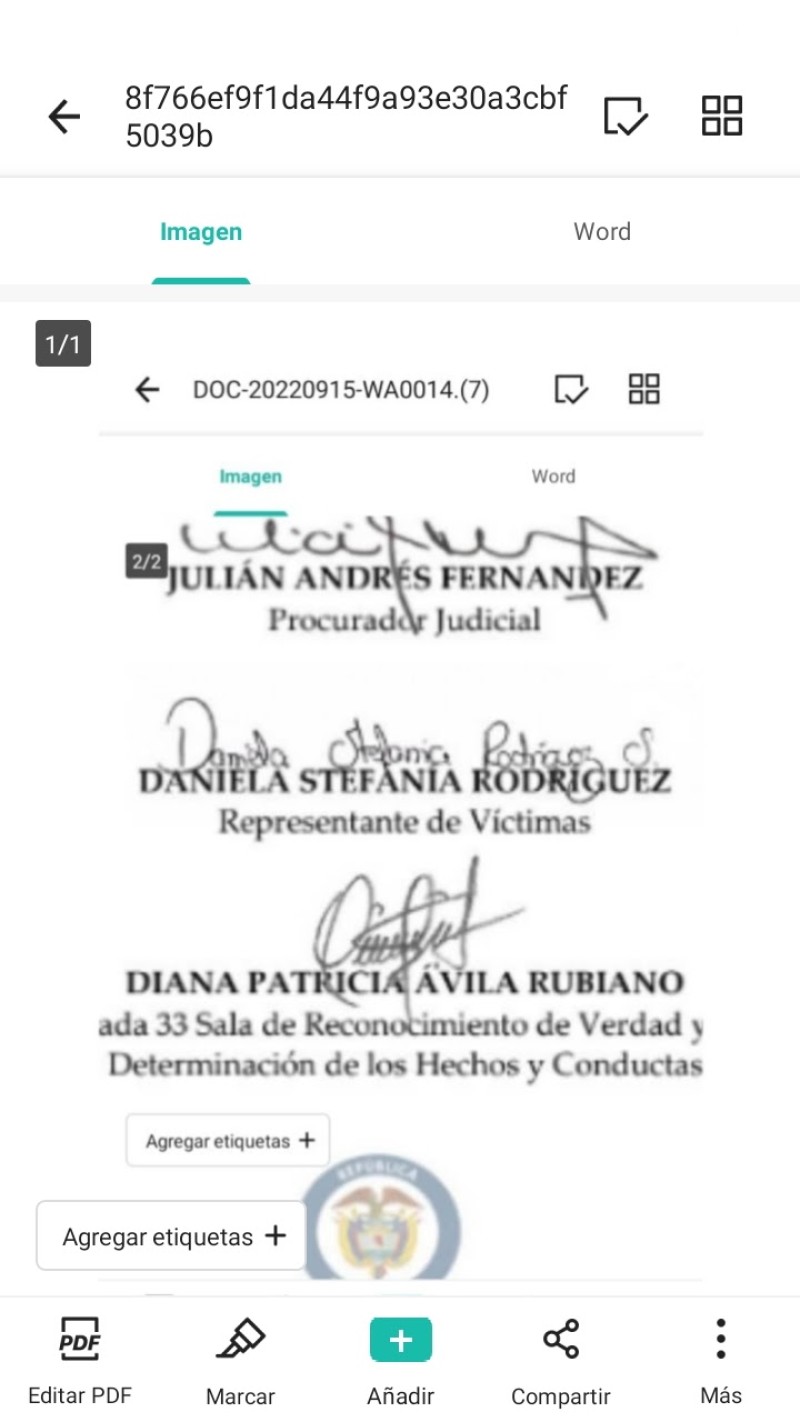Open the Marcar annotation tool
Image resolution: width=800 pixels, height=1422 pixels.
tap(240, 1360)
